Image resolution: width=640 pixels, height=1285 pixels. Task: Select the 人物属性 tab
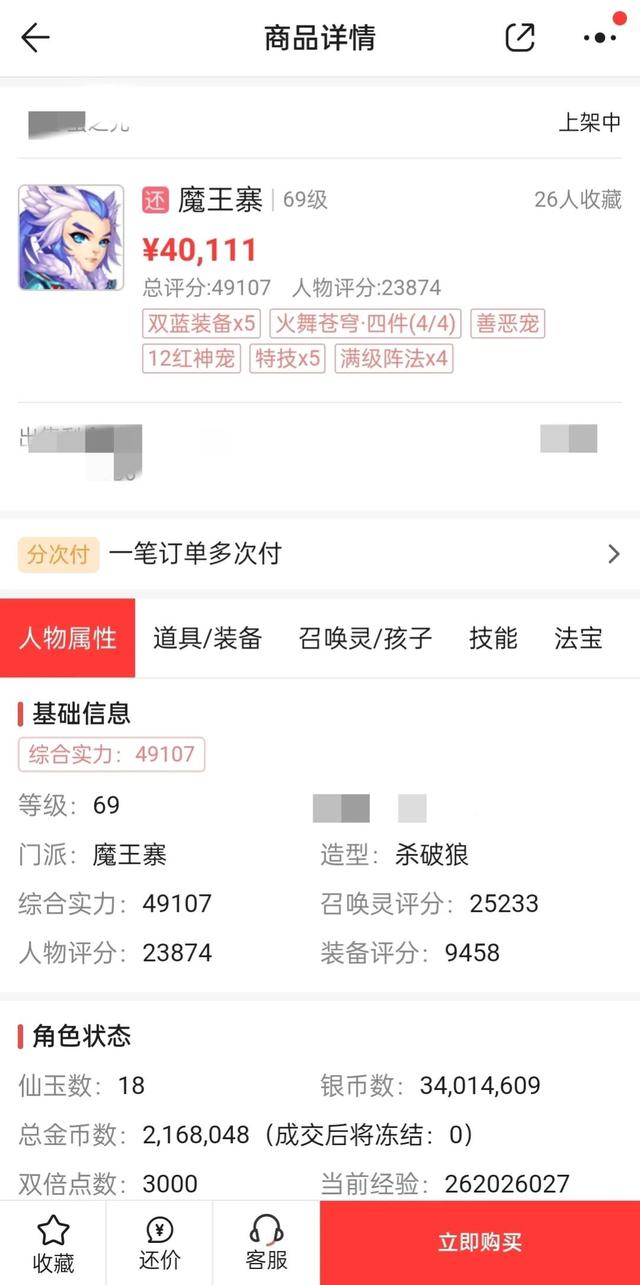[x=67, y=639]
